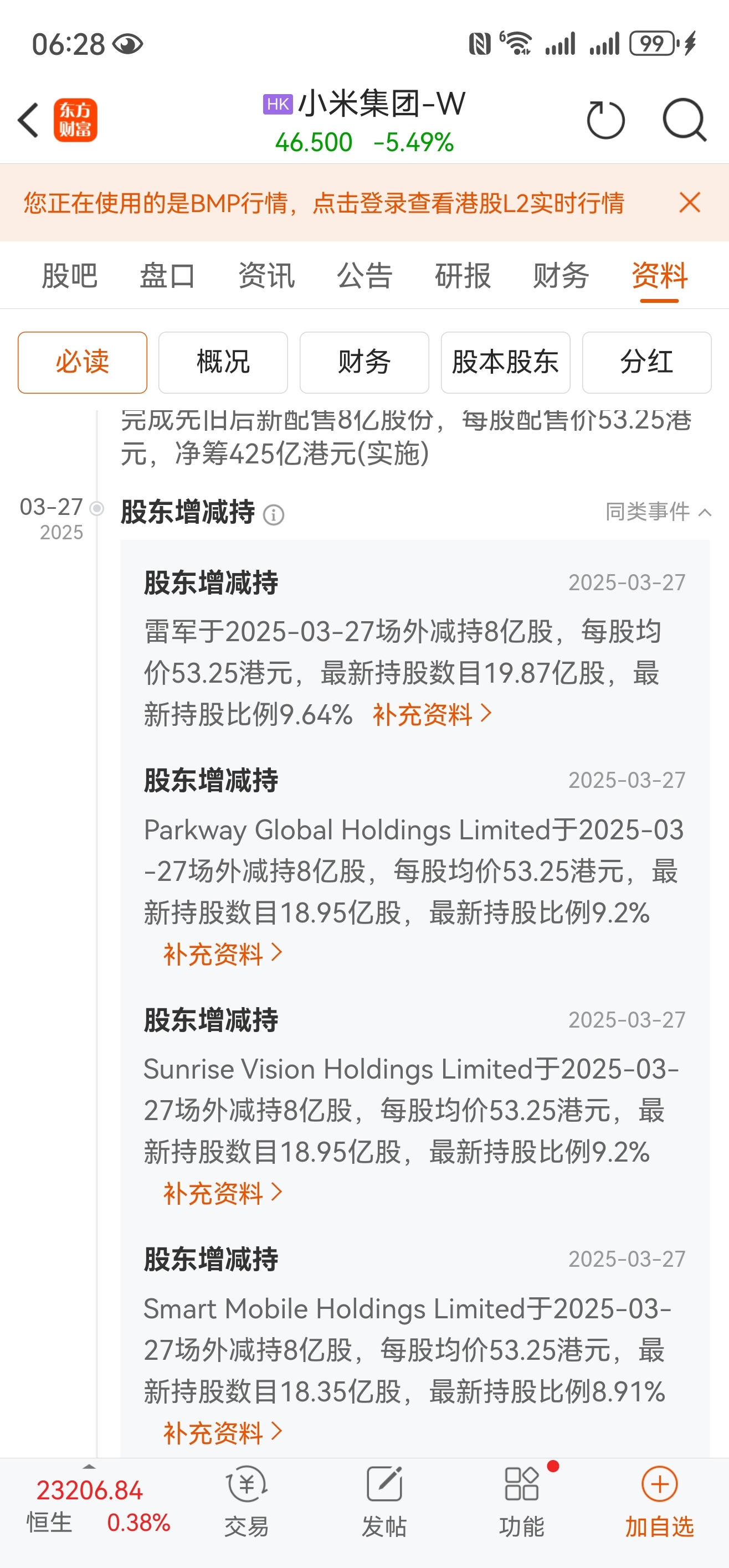Refresh the stock quote data

tap(607, 121)
